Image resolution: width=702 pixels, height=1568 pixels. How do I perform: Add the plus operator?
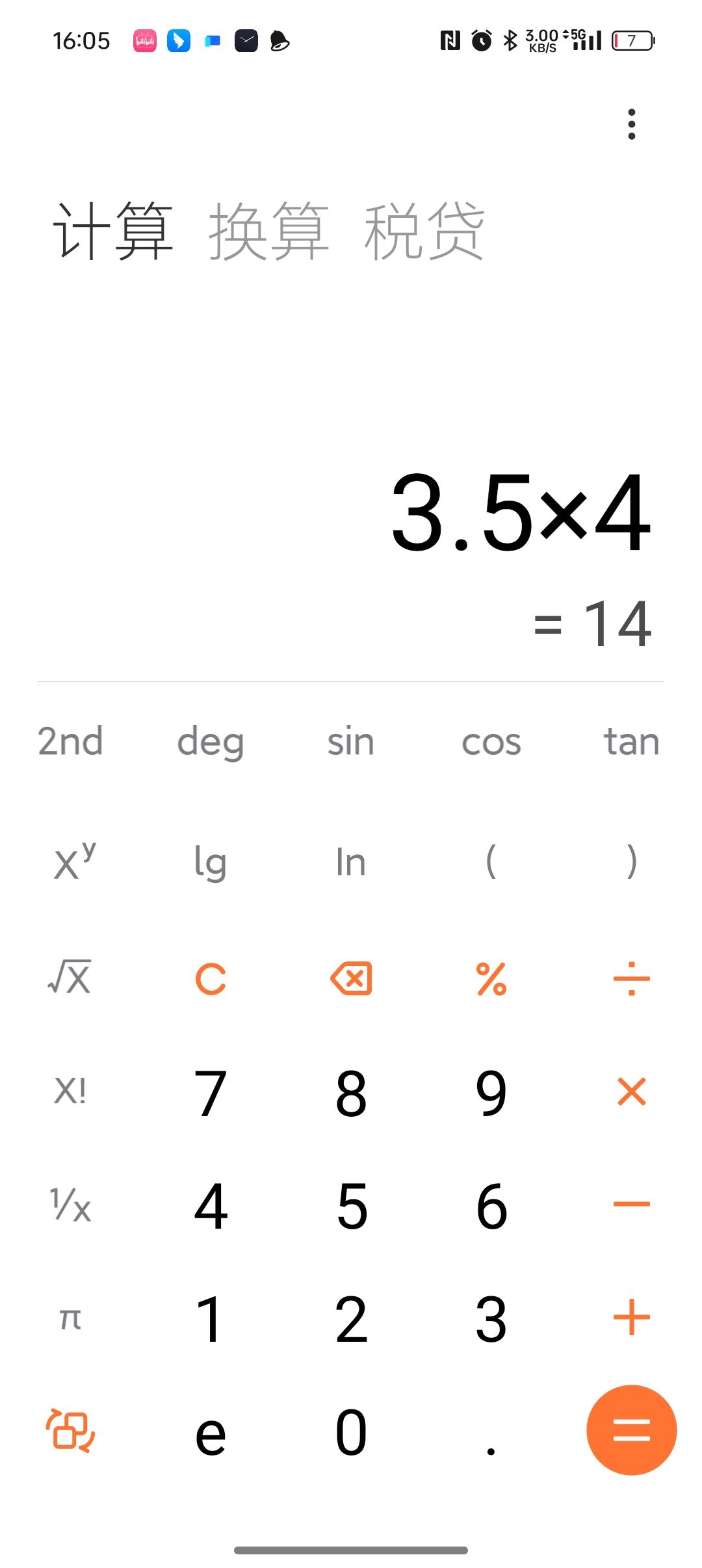(x=631, y=1318)
